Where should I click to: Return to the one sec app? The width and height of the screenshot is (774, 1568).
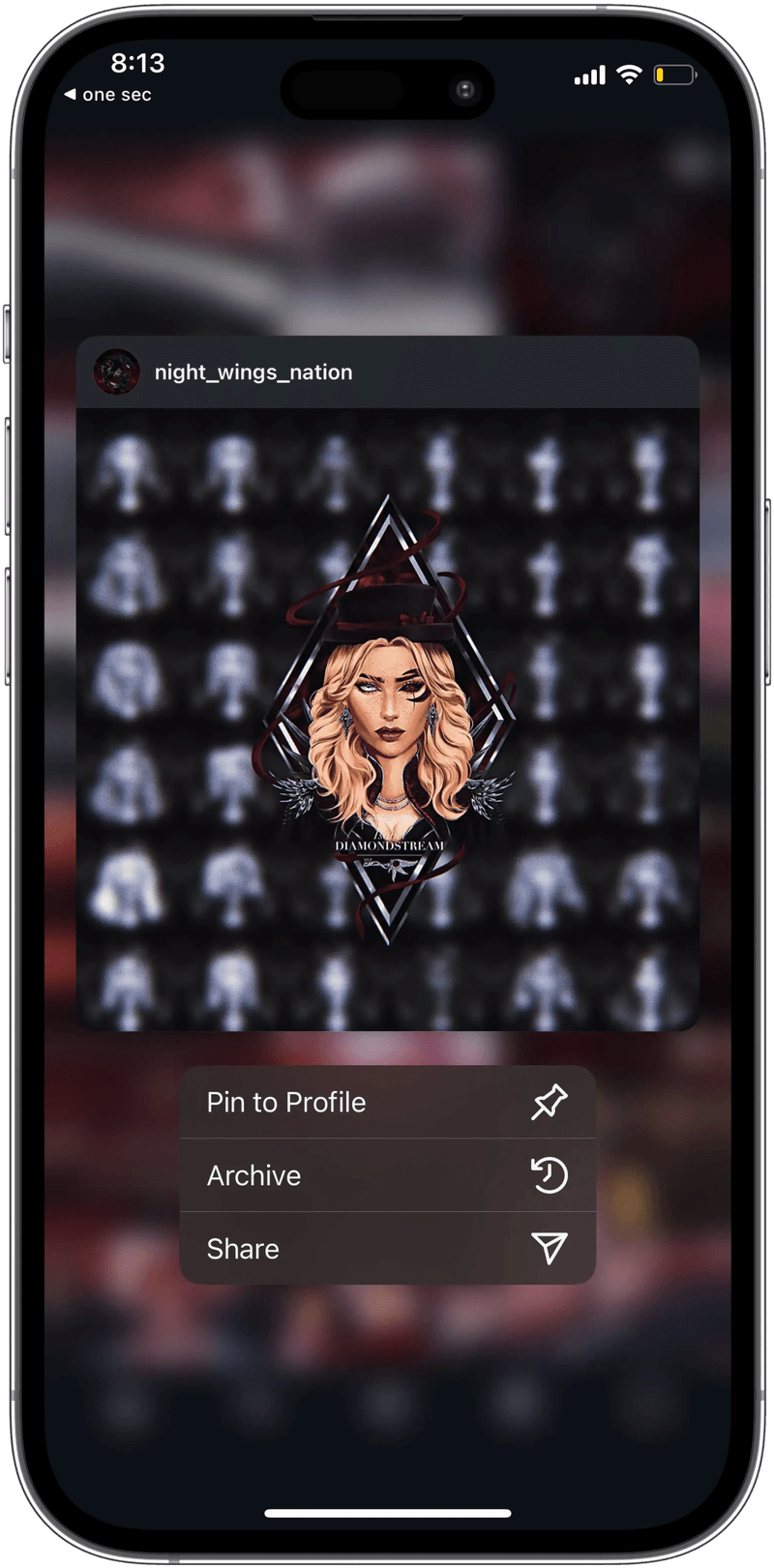[x=107, y=95]
